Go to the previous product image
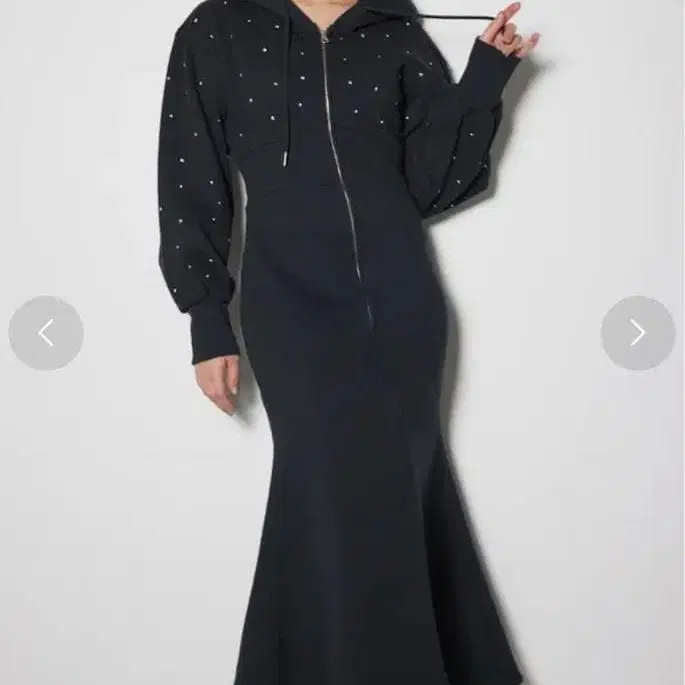 pyautogui.click(x=46, y=333)
